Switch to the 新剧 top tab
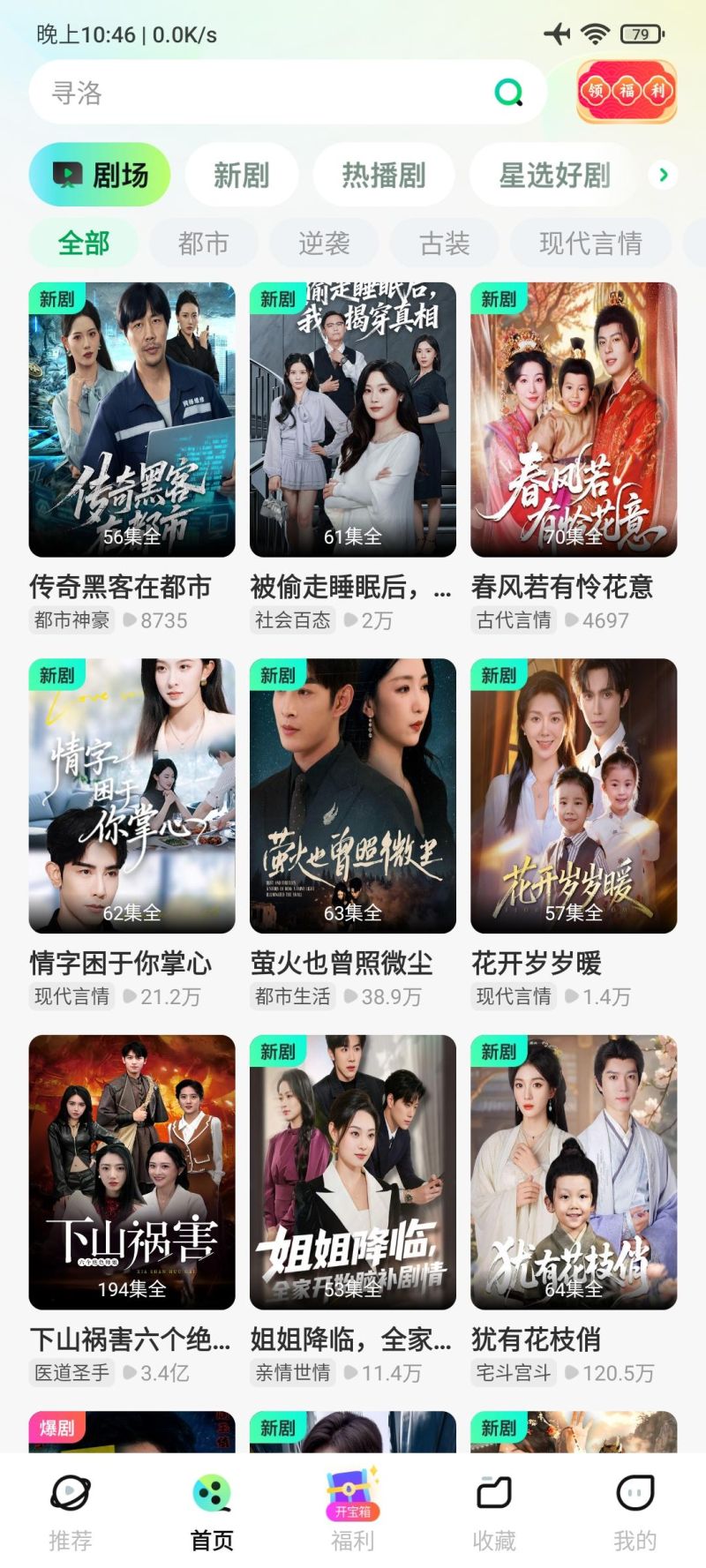706x1568 pixels. tap(241, 175)
